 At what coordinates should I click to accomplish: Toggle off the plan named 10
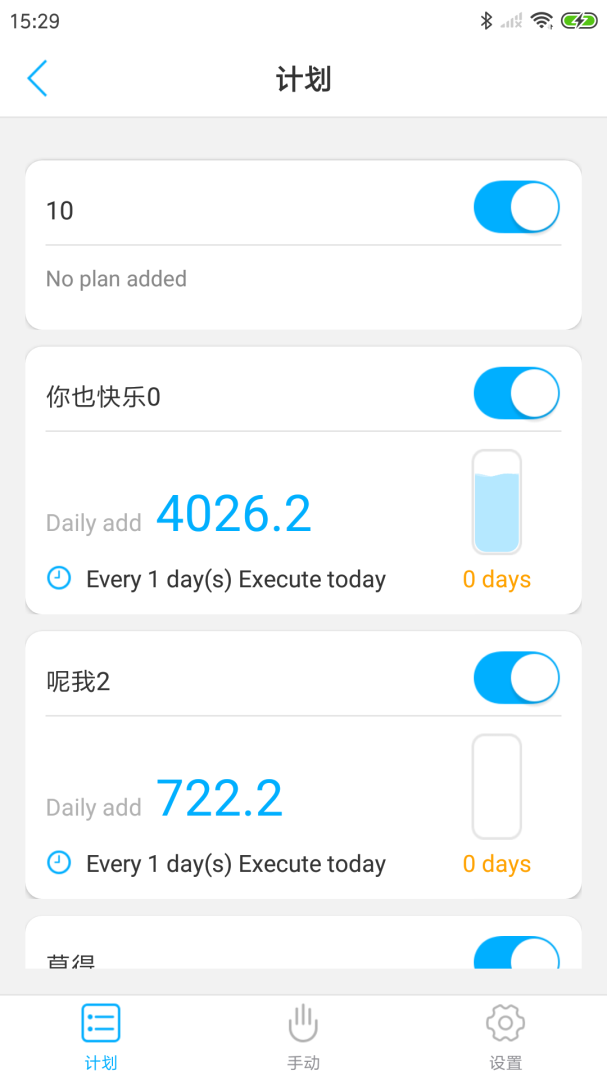(516, 208)
